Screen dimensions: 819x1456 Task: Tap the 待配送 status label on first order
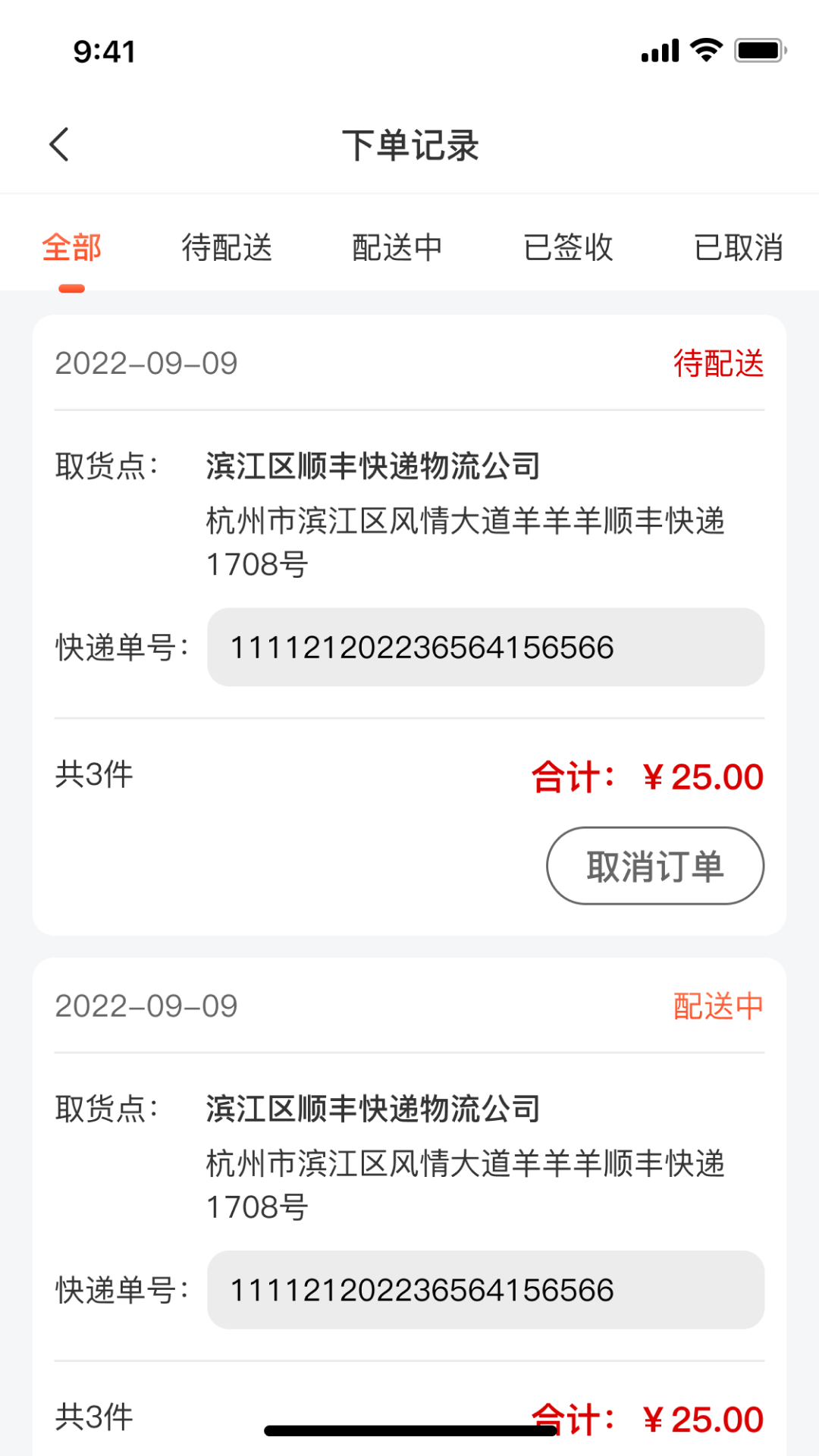click(x=718, y=364)
